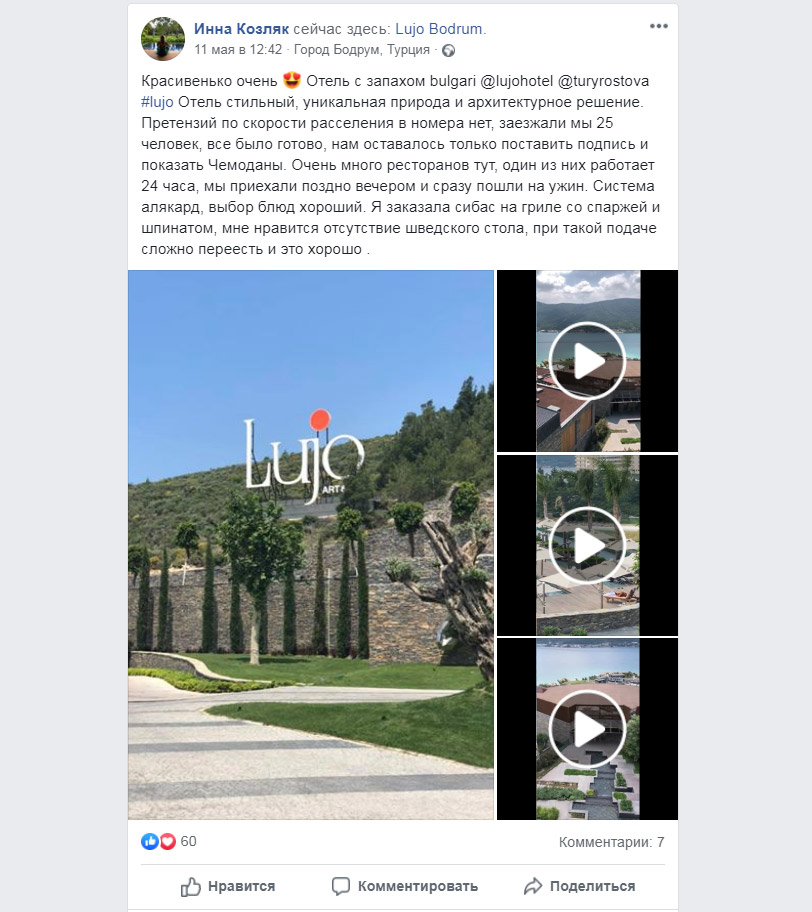Open the Lujo Bodrum location link
Image resolution: width=812 pixels, height=912 pixels.
441,29
